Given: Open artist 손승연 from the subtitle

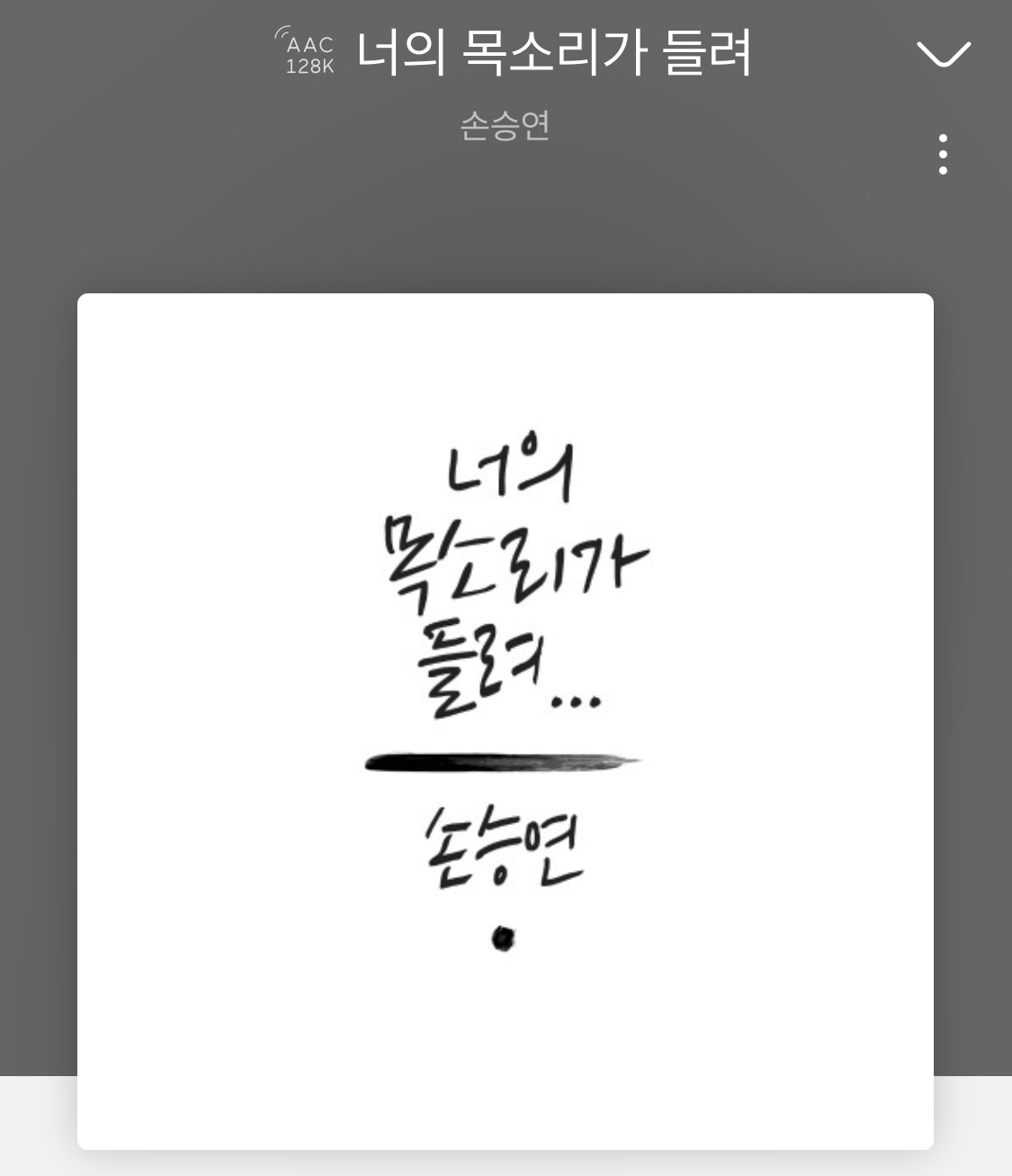Looking at the screenshot, I should pyautogui.click(x=505, y=125).
